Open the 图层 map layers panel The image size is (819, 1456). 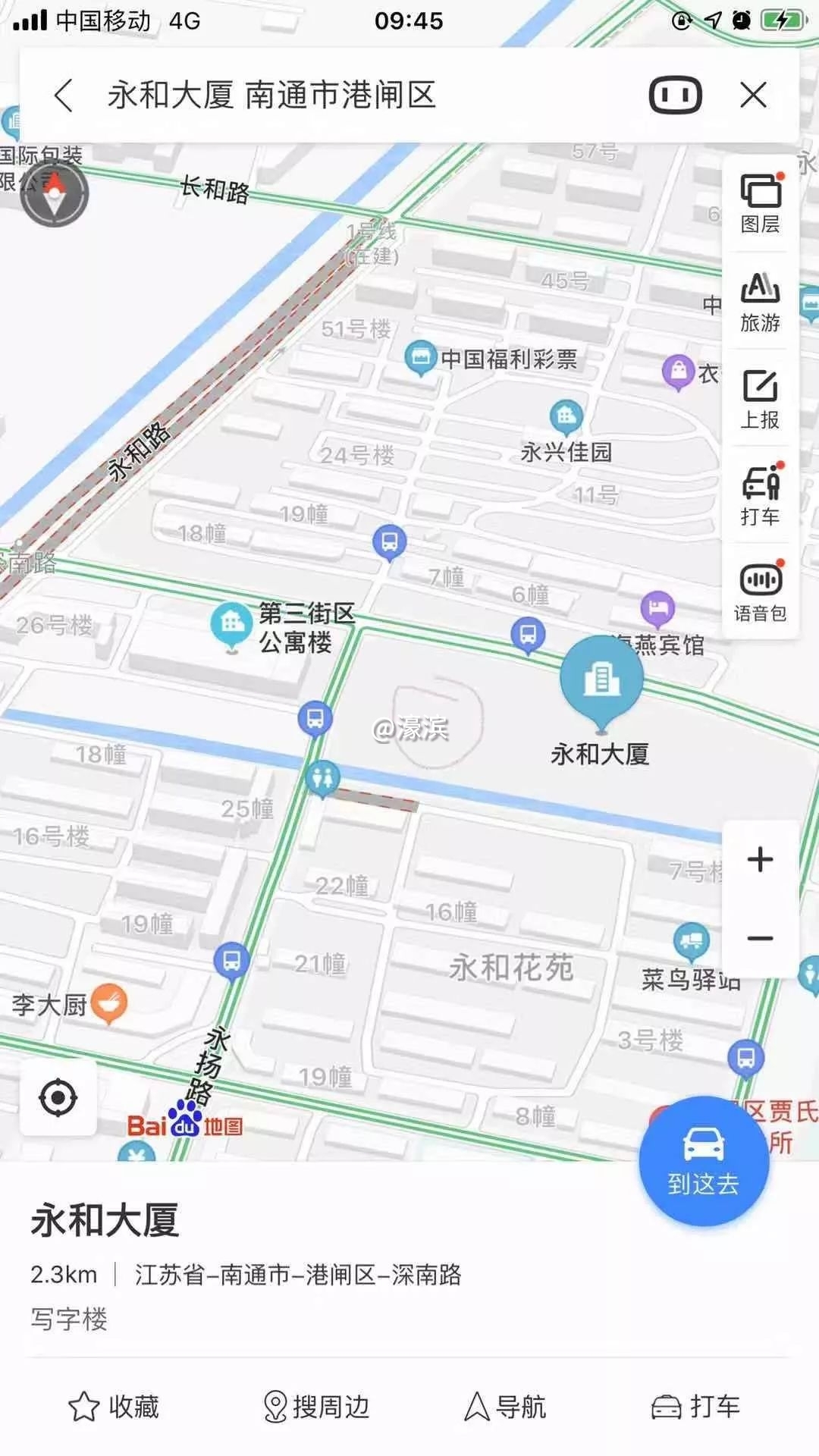[761, 202]
